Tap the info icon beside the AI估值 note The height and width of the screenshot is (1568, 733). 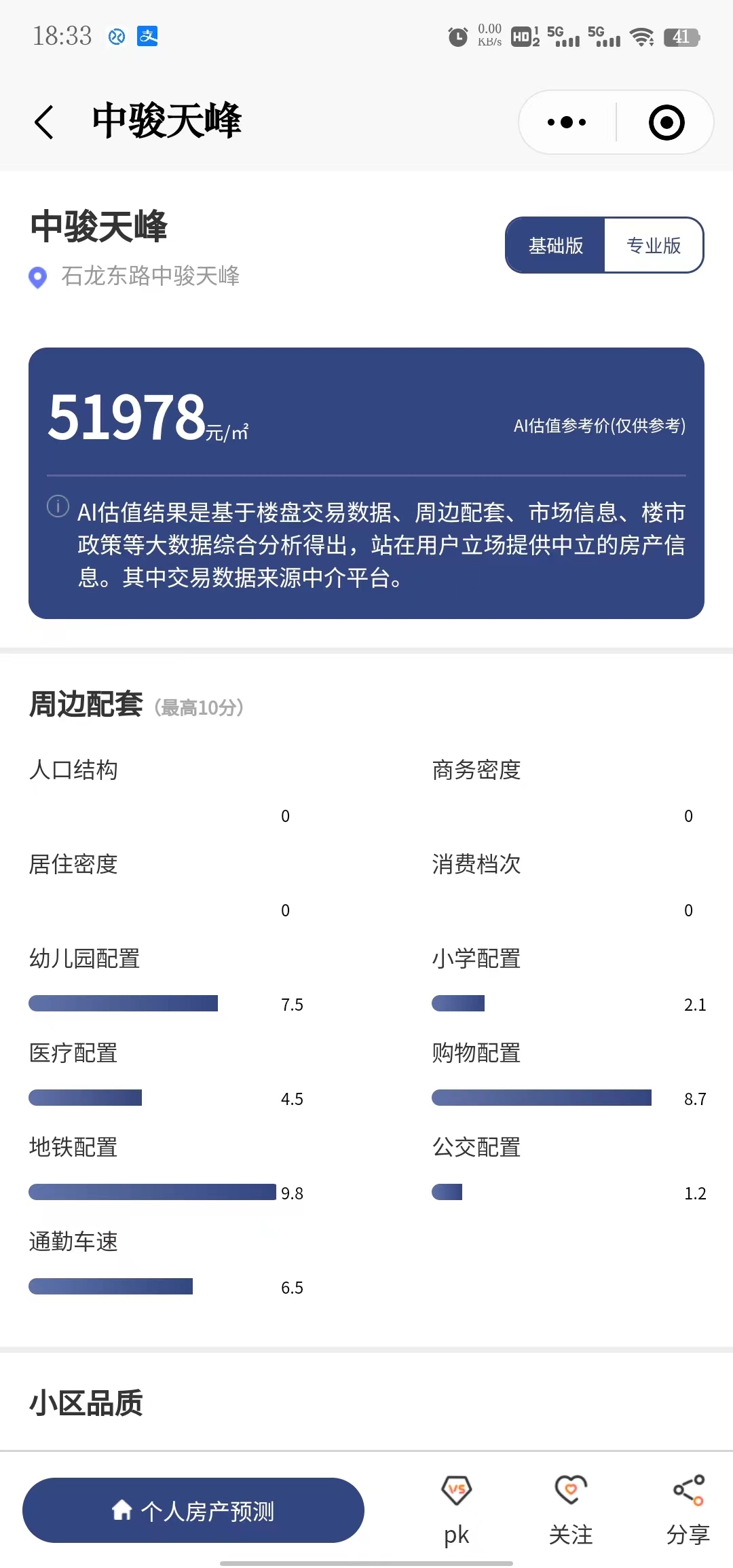pyautogui.click(x=58, y=506)
